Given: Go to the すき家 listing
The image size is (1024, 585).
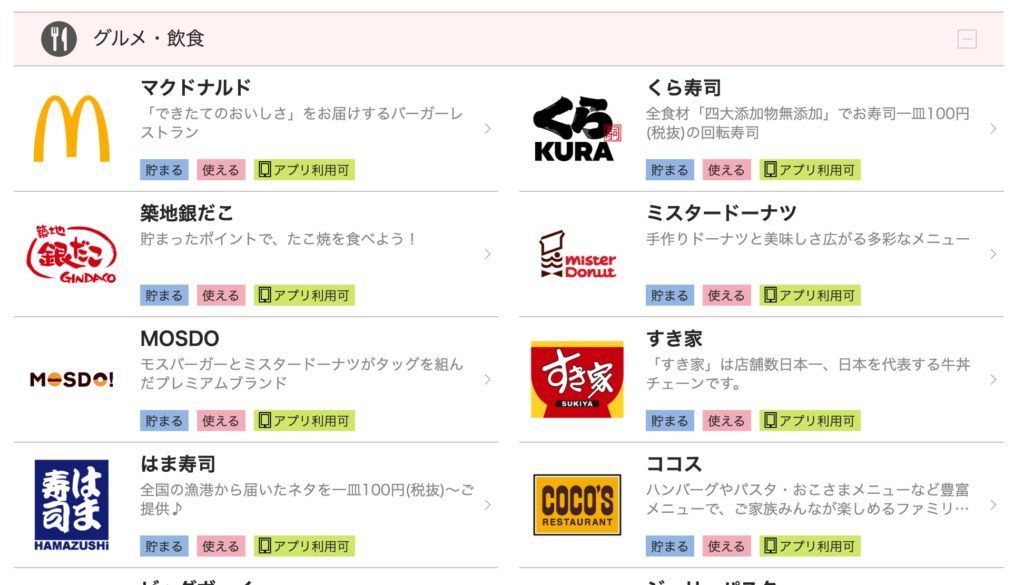Looking at the screenshot, I should point(761,379).
